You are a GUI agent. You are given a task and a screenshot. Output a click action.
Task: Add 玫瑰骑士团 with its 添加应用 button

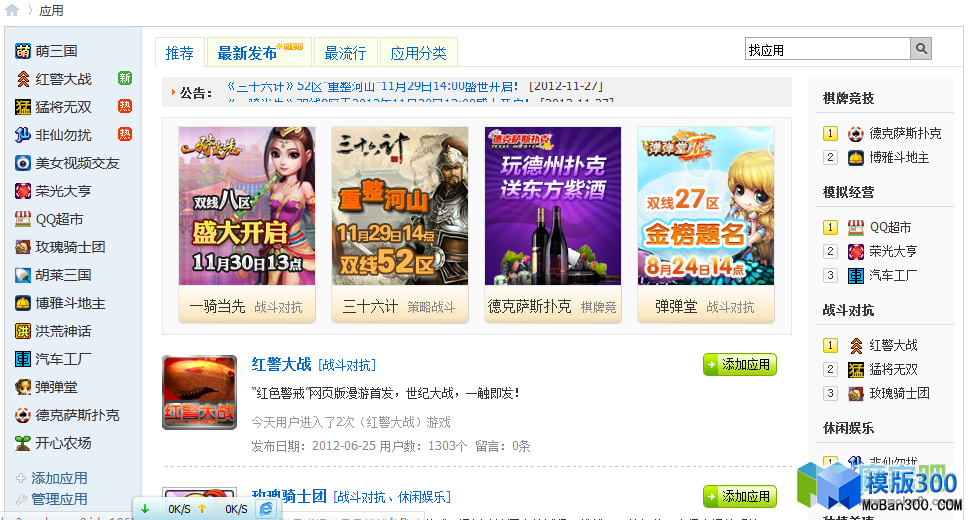click(739, 496)
